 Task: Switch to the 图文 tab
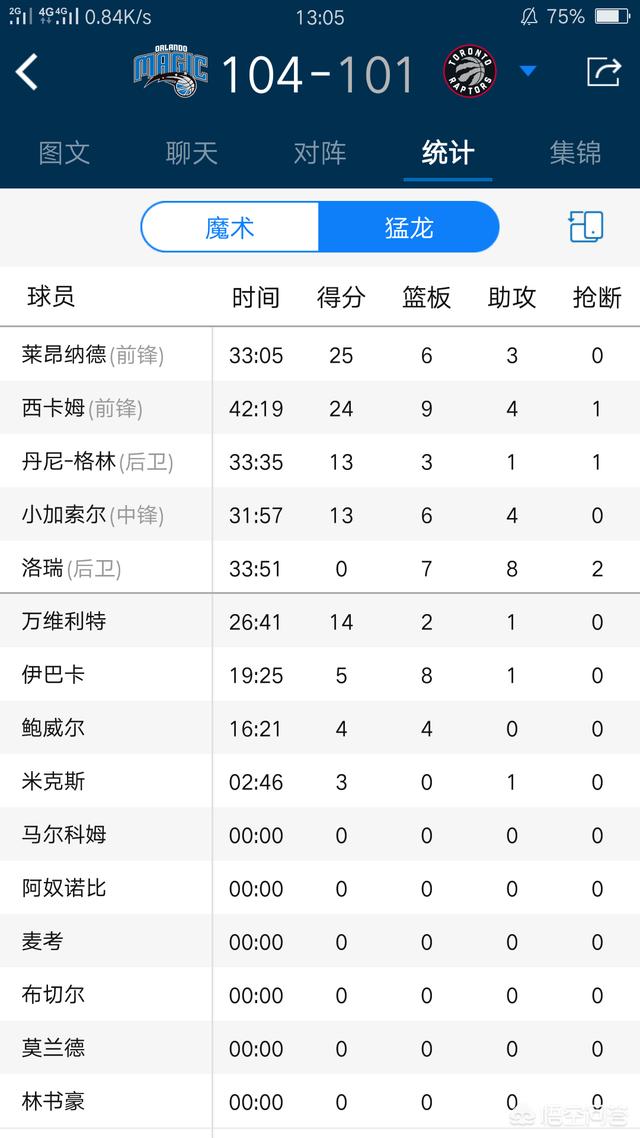pyautogui.click(x=64, y=153)
